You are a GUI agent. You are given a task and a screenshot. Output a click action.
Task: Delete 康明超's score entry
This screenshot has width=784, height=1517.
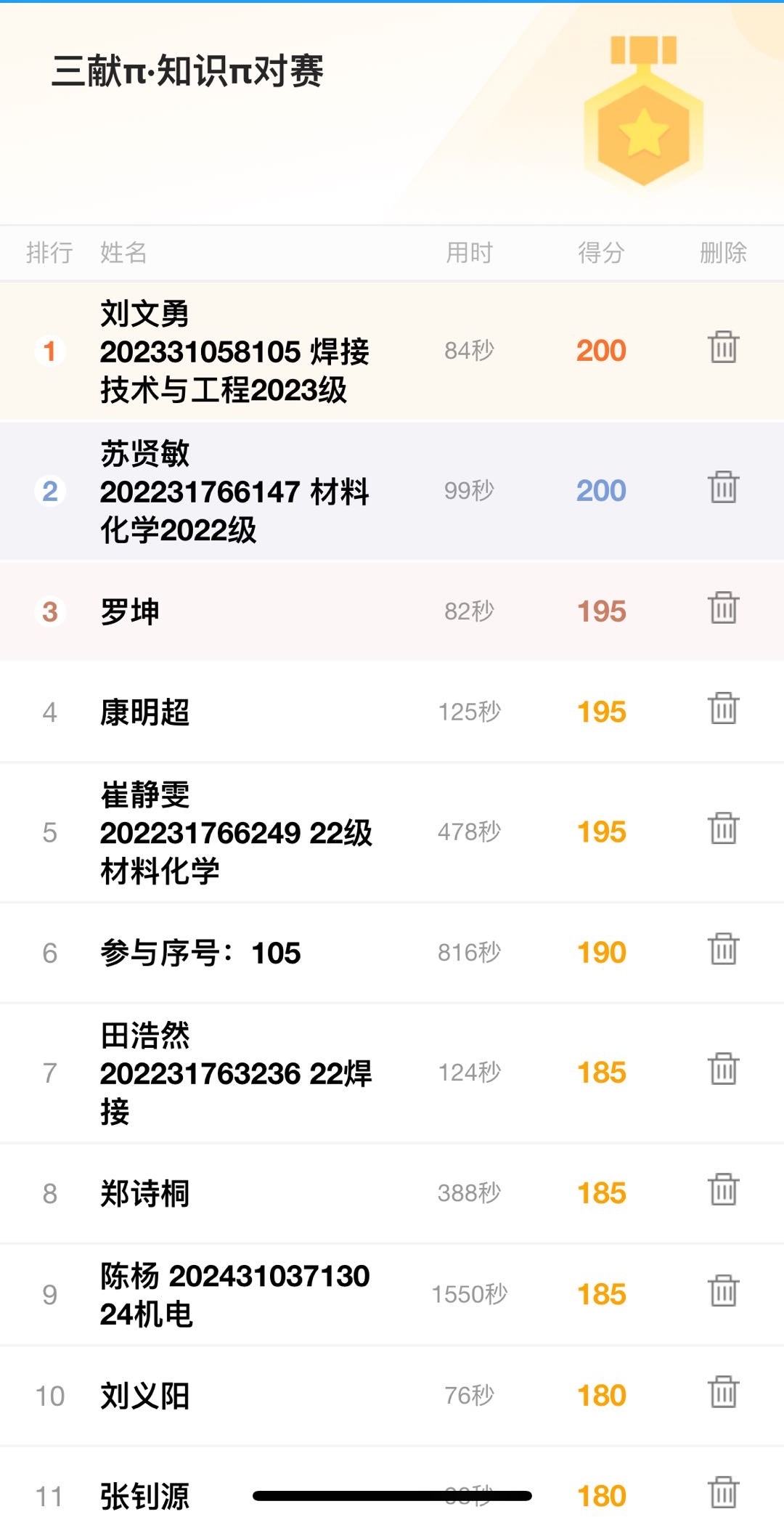click(723, 709)
